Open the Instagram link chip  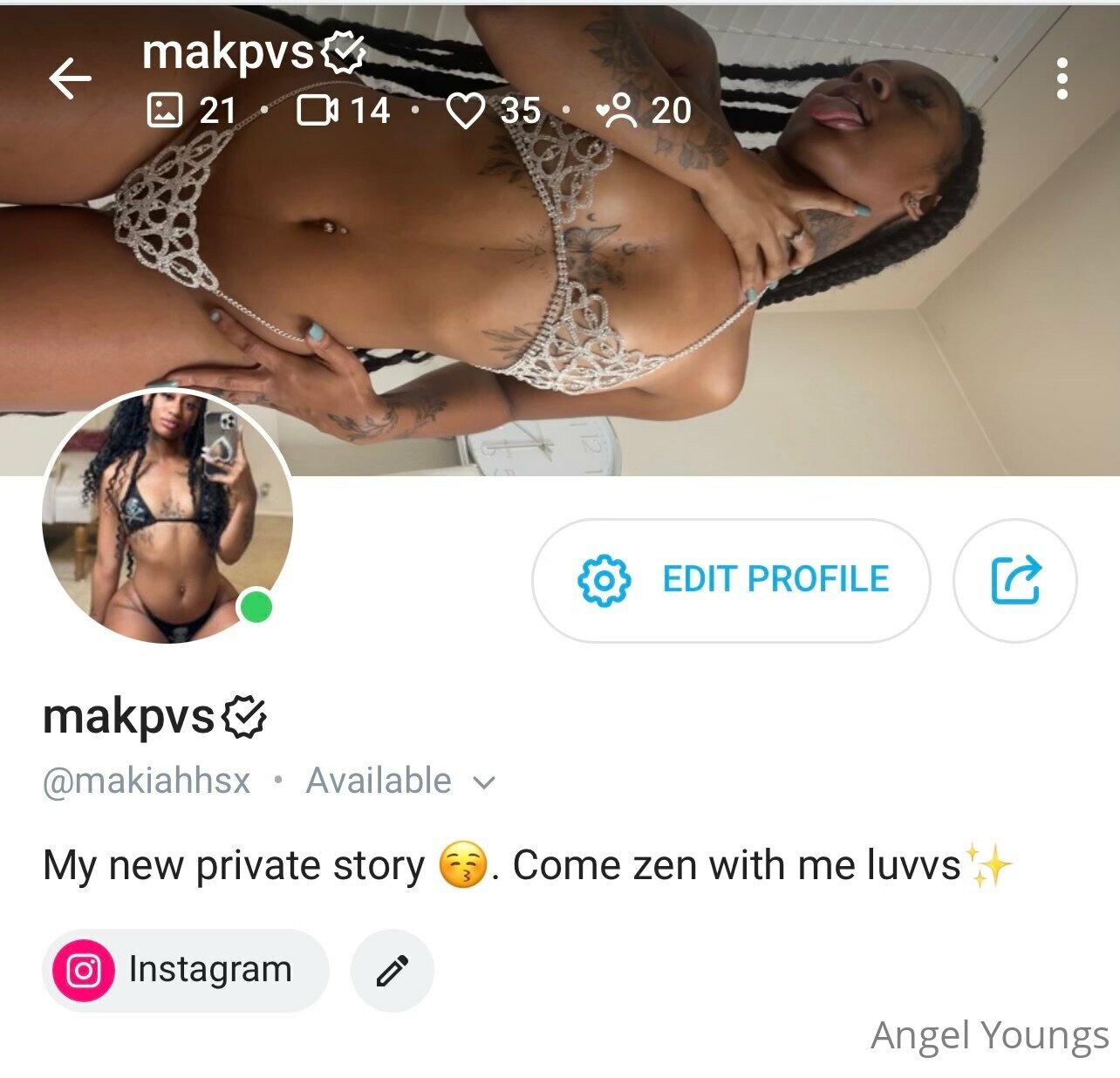click(185, 970)
